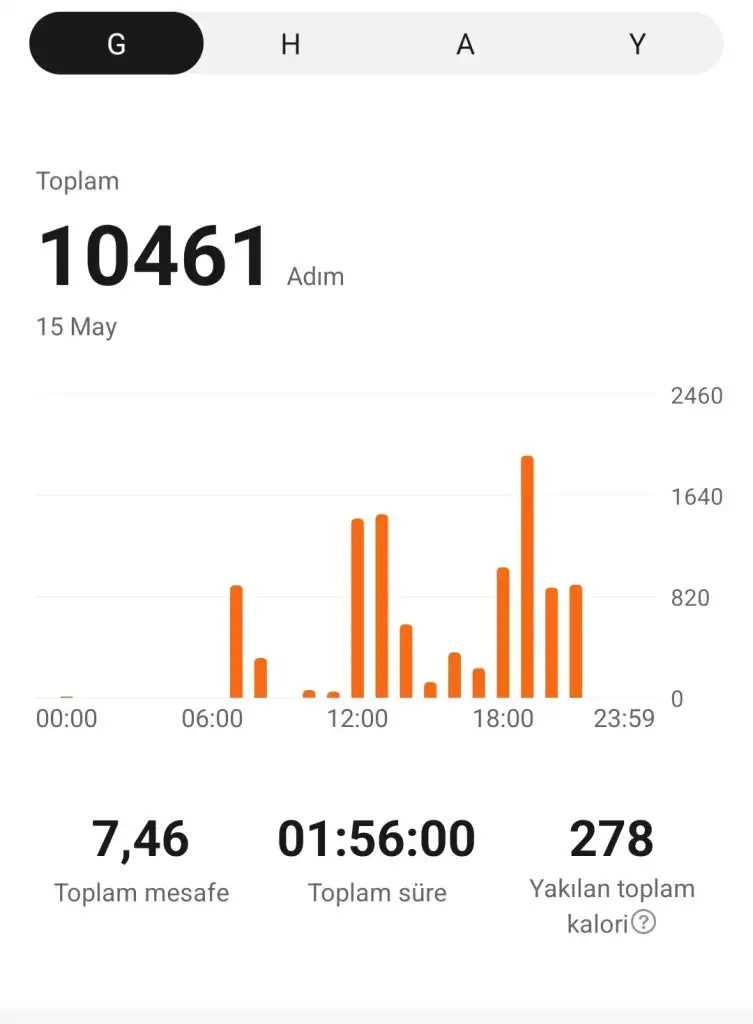Viewport: 753px width, 1024px height.
Task: Switch to the Y yearly tab
Action: tap(637, 44)
